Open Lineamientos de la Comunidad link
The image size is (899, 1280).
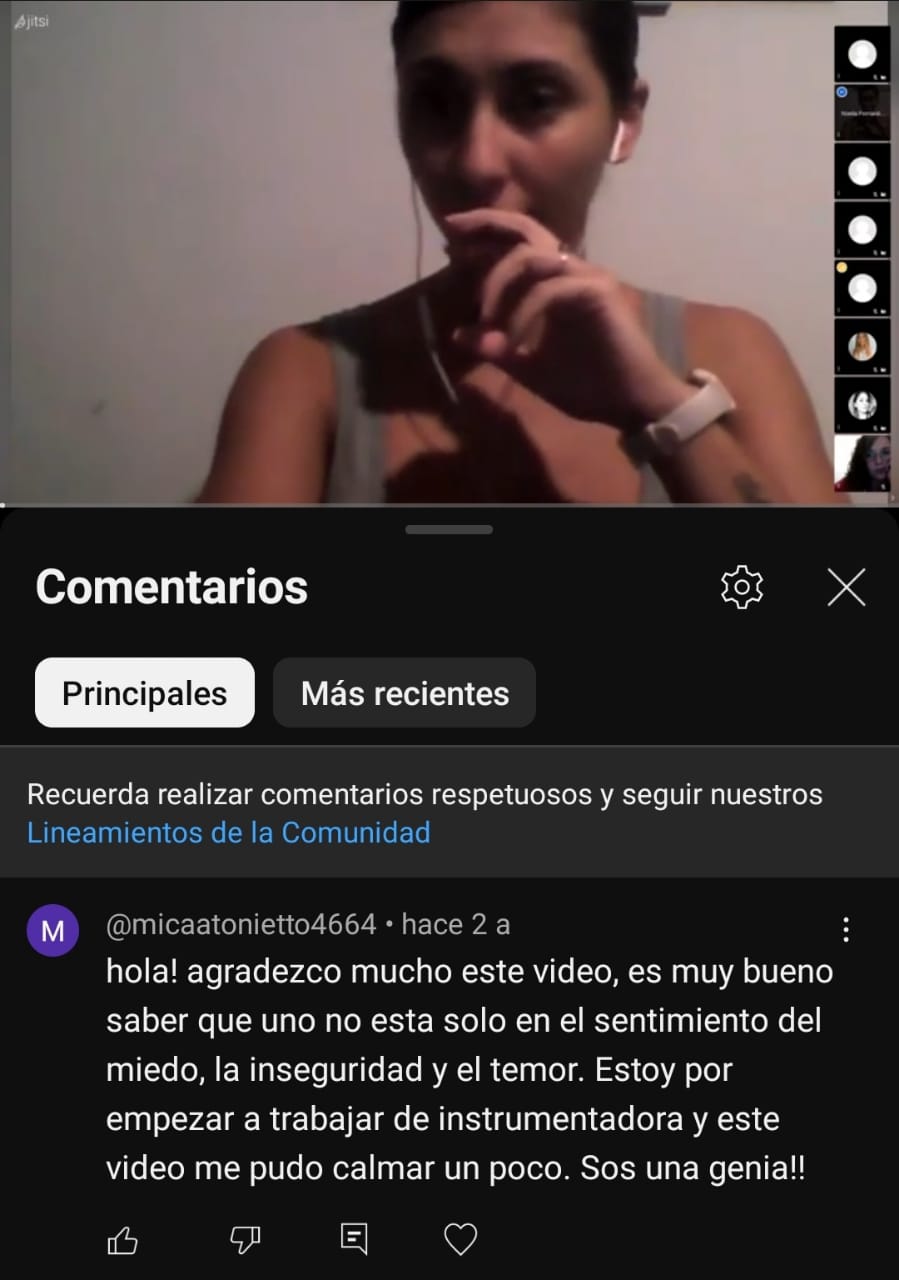tap(228, 832)
